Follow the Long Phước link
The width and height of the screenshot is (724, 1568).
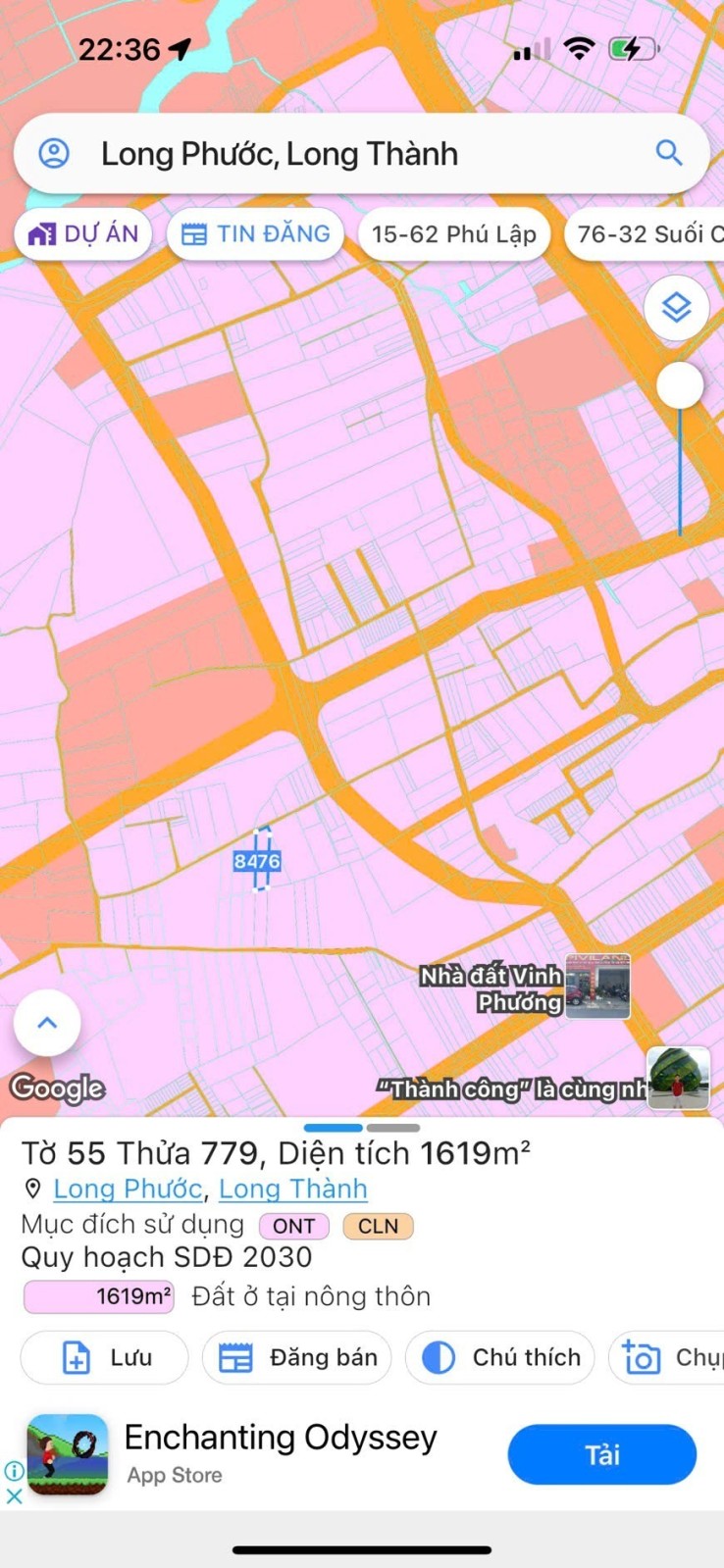pos(128,1189)
